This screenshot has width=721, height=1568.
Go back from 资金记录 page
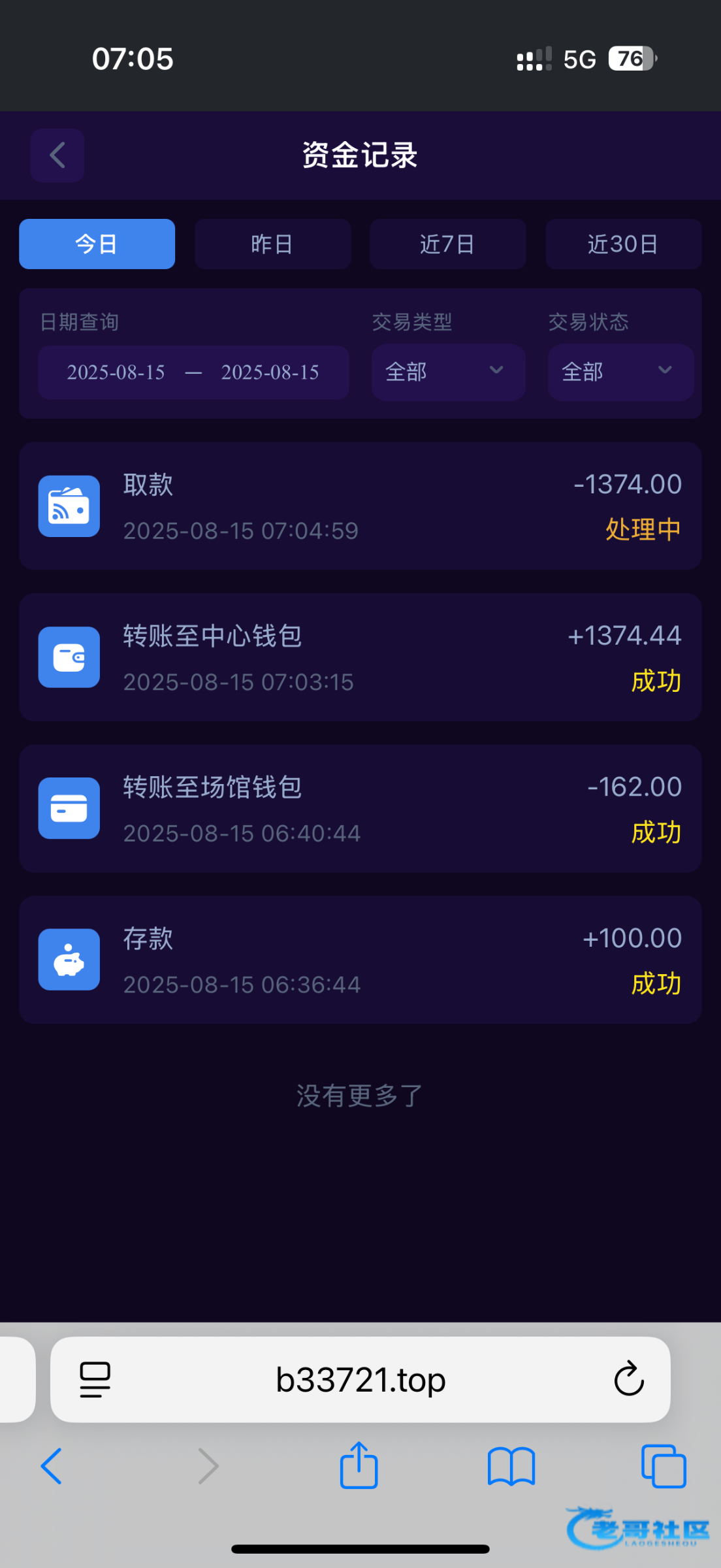coord(57,155)
